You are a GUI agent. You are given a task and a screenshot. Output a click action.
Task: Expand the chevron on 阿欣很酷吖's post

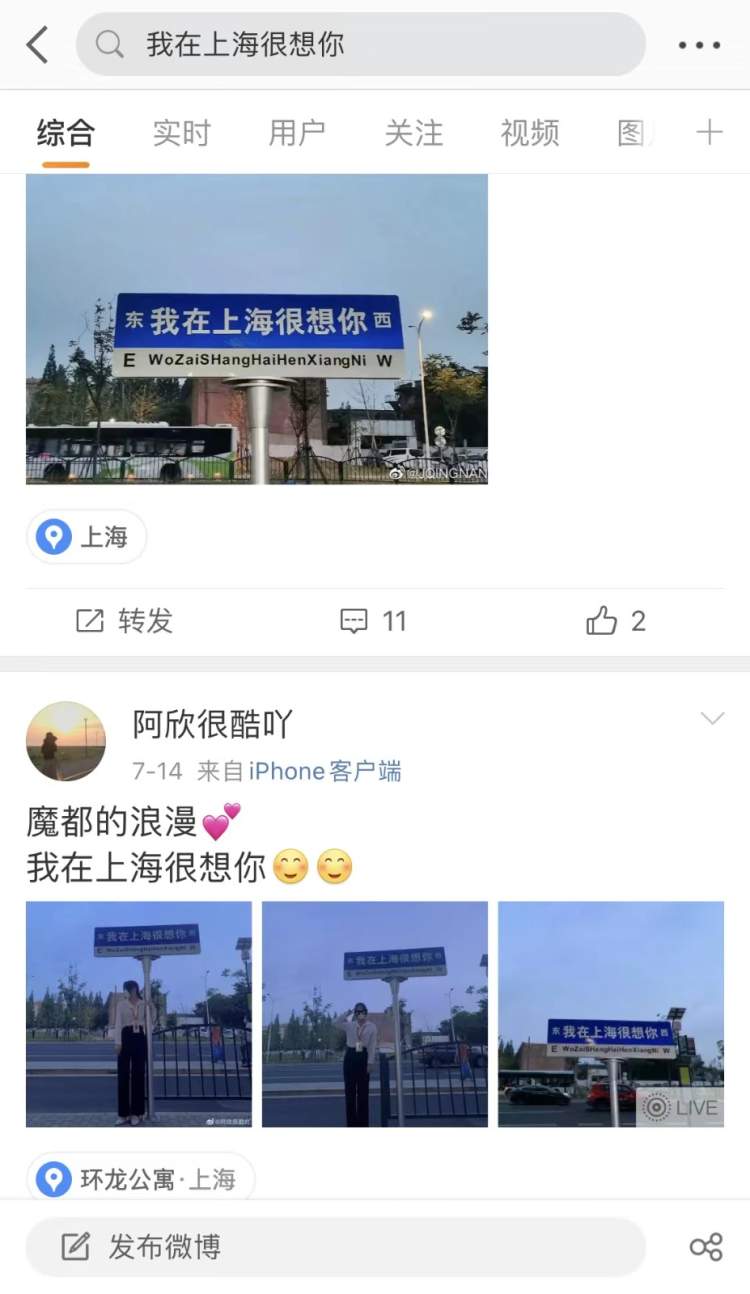click(x=712, y=719)
